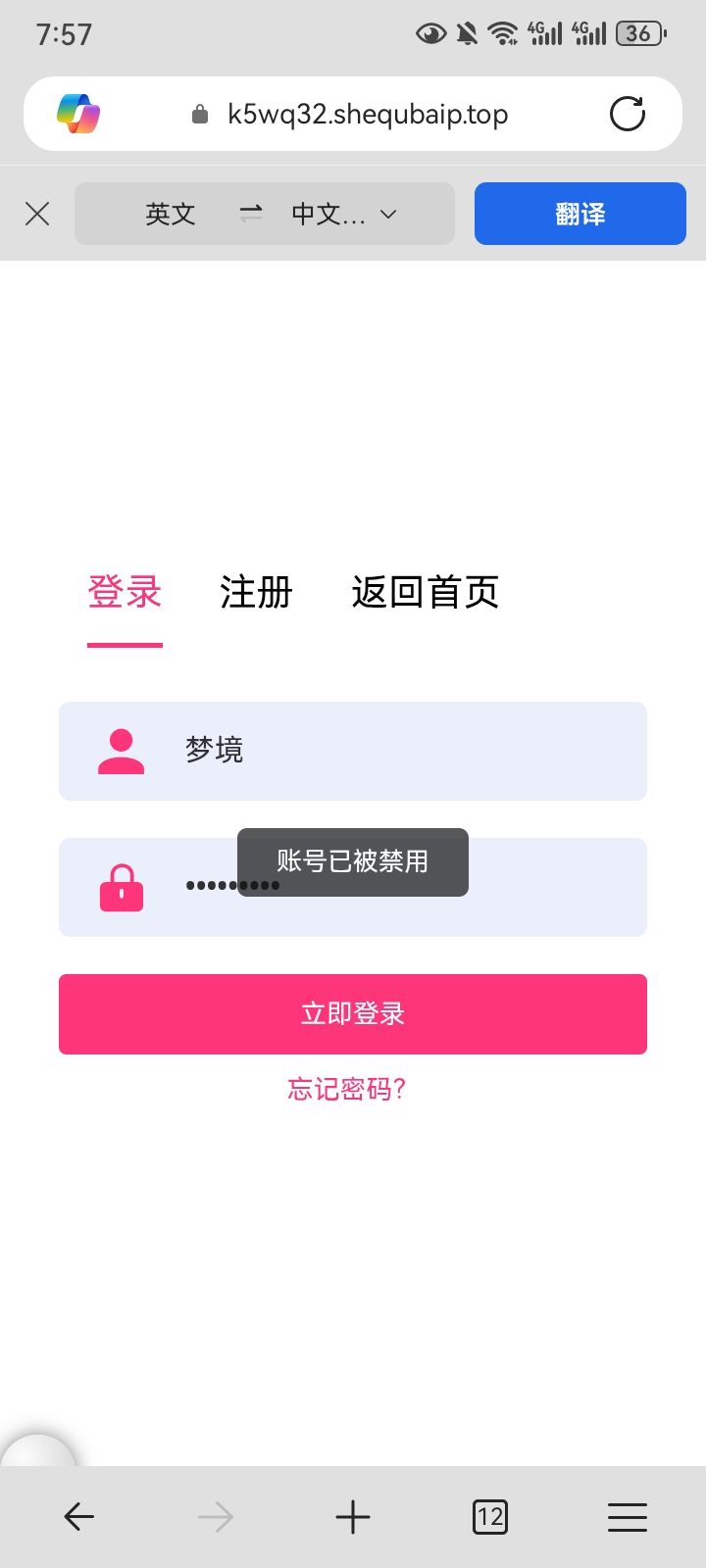Go back to the previous page
Image resolution: width=706 pixels, height=1568 pixels.
pos(78,1517)
